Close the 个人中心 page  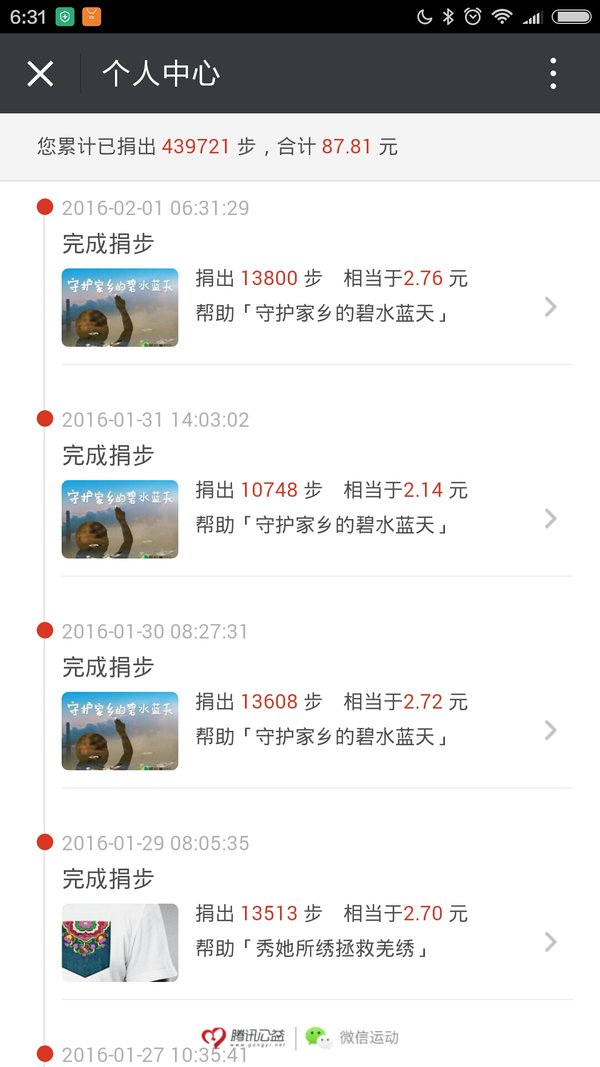pos(40,73)
